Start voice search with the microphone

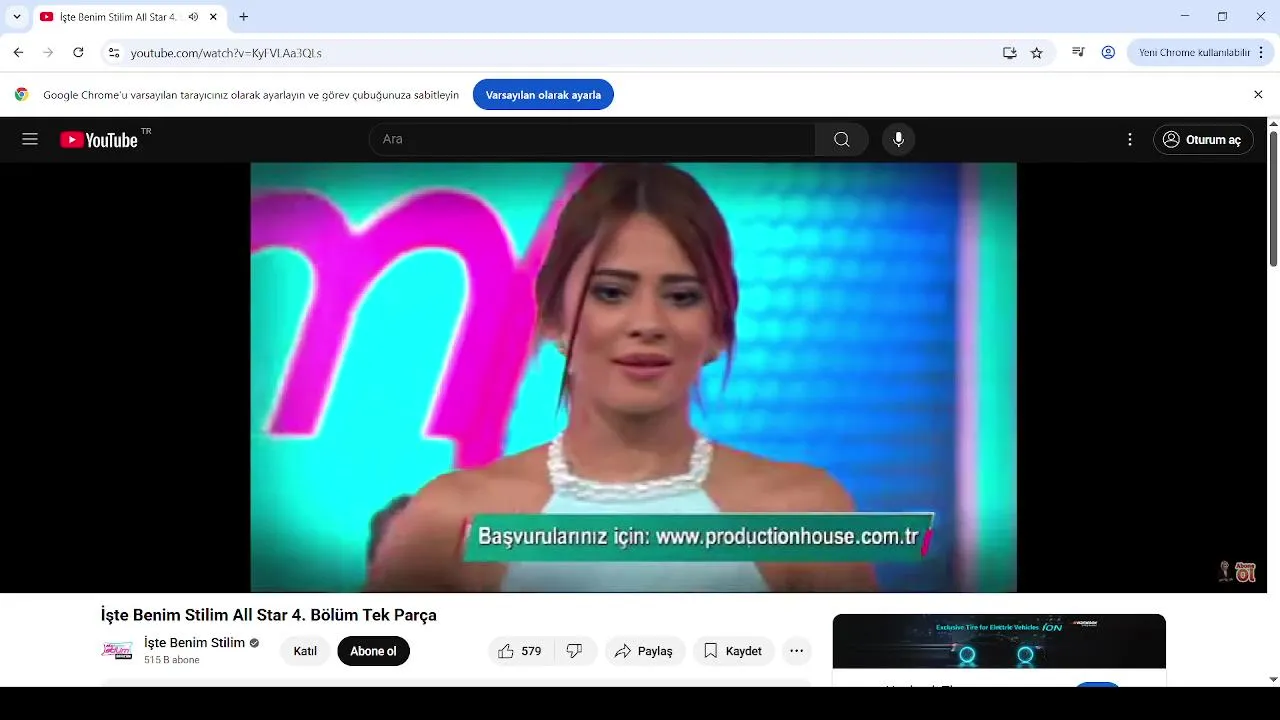(x=898, y=139)
